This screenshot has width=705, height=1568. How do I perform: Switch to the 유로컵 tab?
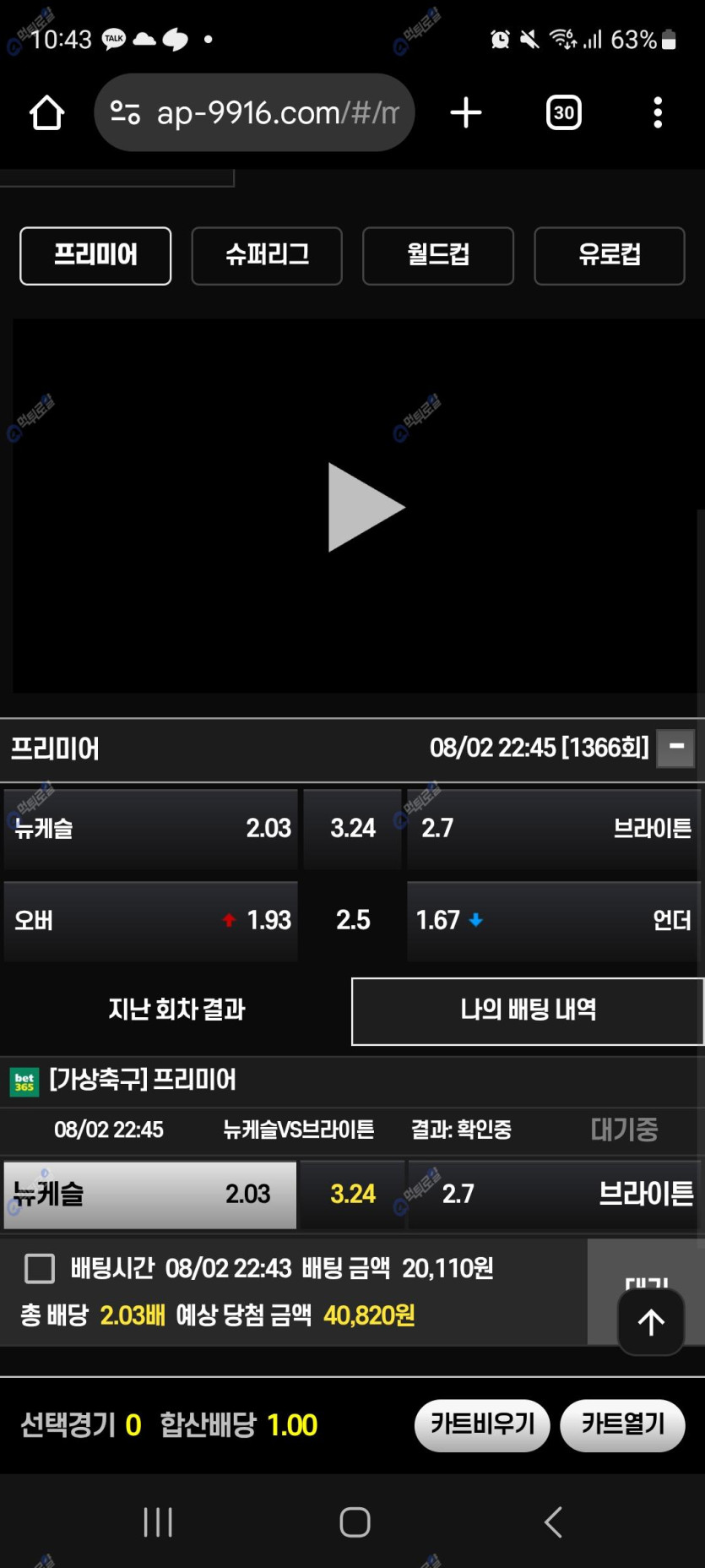tap(609, 255)
